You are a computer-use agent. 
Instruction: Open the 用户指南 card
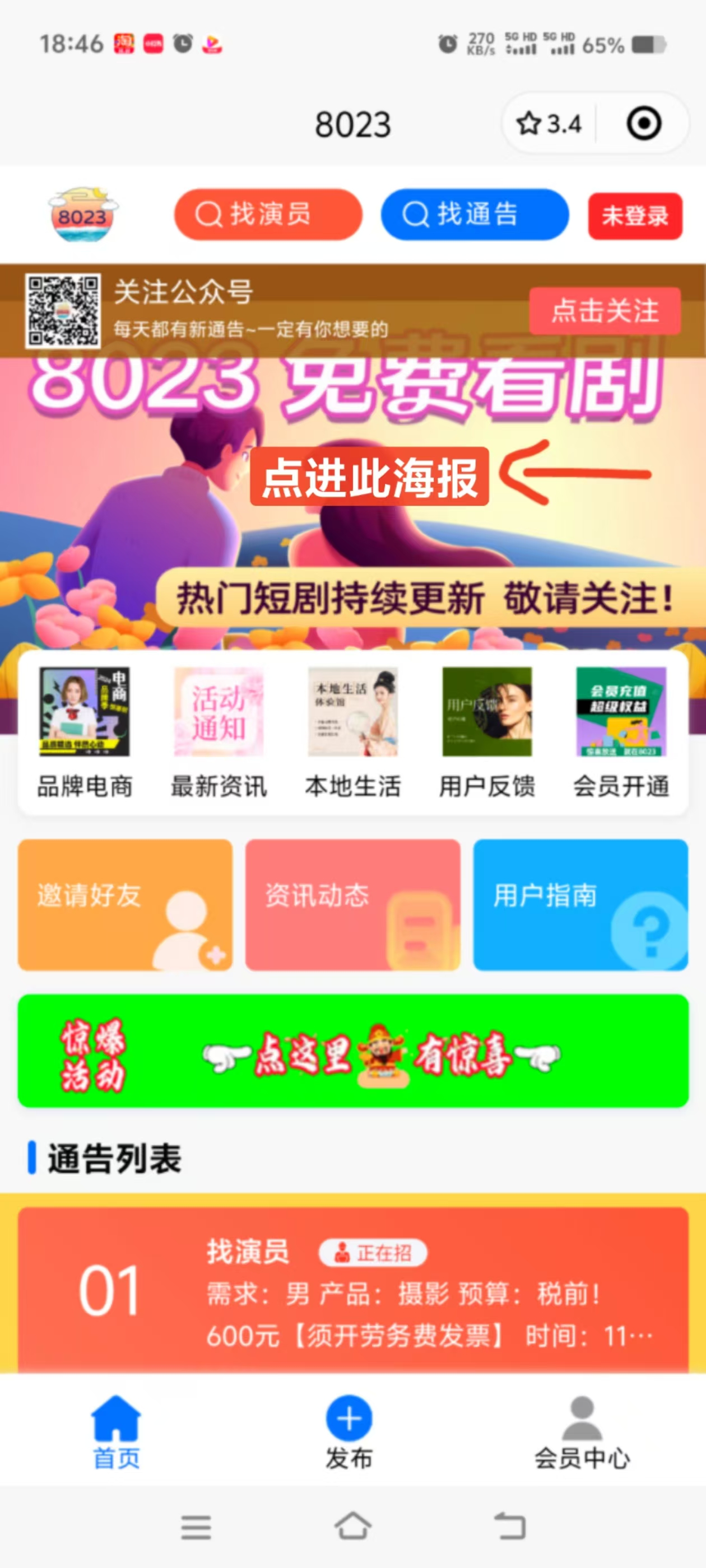pos(580,904)
